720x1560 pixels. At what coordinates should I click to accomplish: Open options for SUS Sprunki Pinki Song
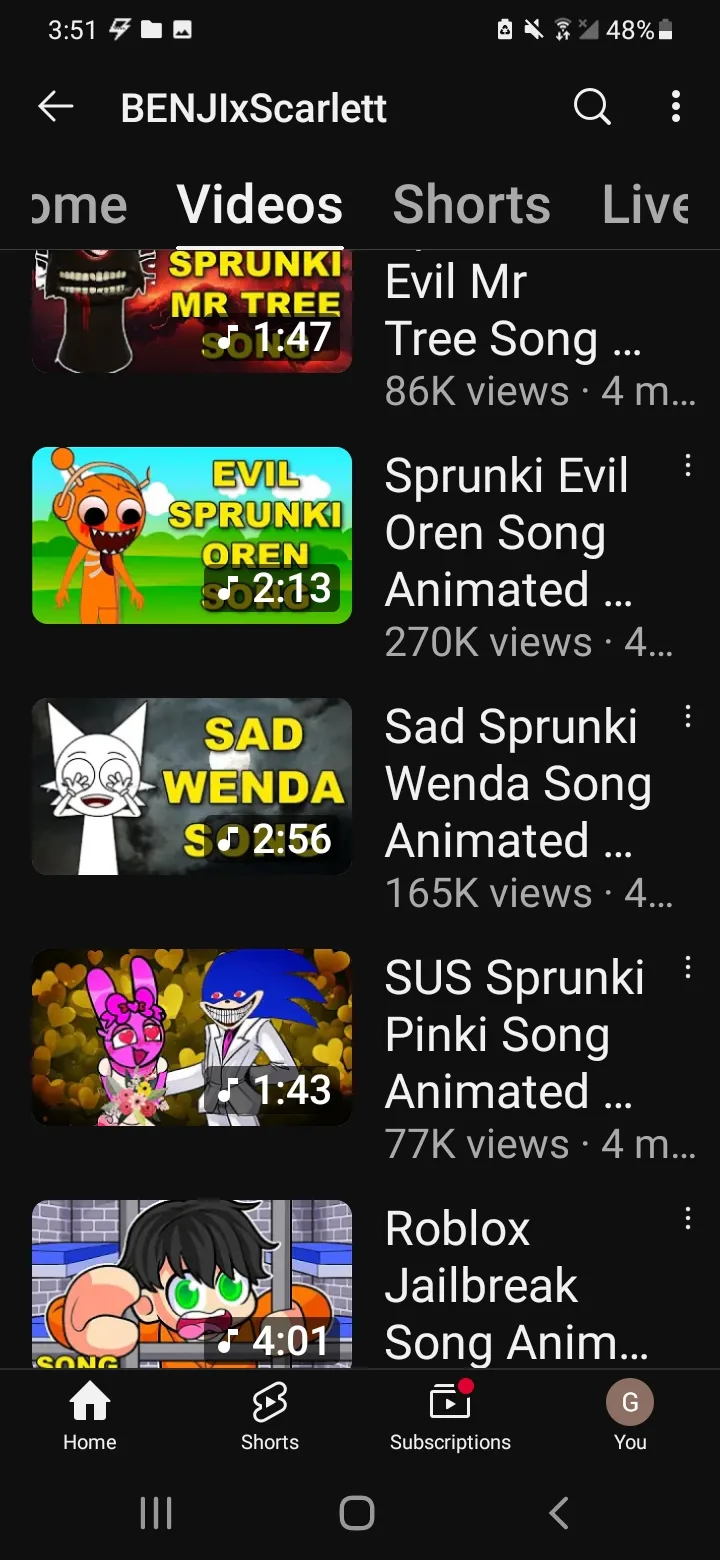tap(687, 967)
